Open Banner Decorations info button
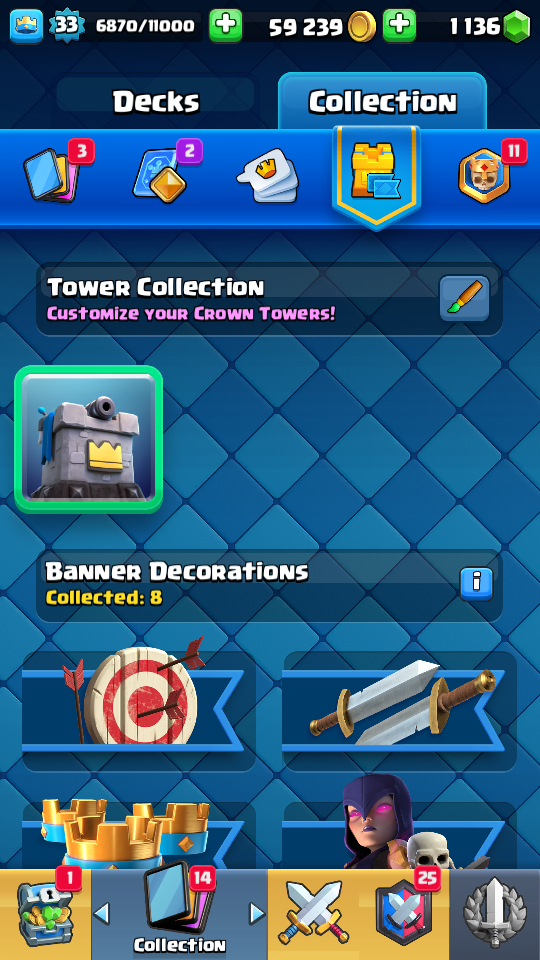The height and width of the screenshot is (960, 540). click(x=476, y=584)
